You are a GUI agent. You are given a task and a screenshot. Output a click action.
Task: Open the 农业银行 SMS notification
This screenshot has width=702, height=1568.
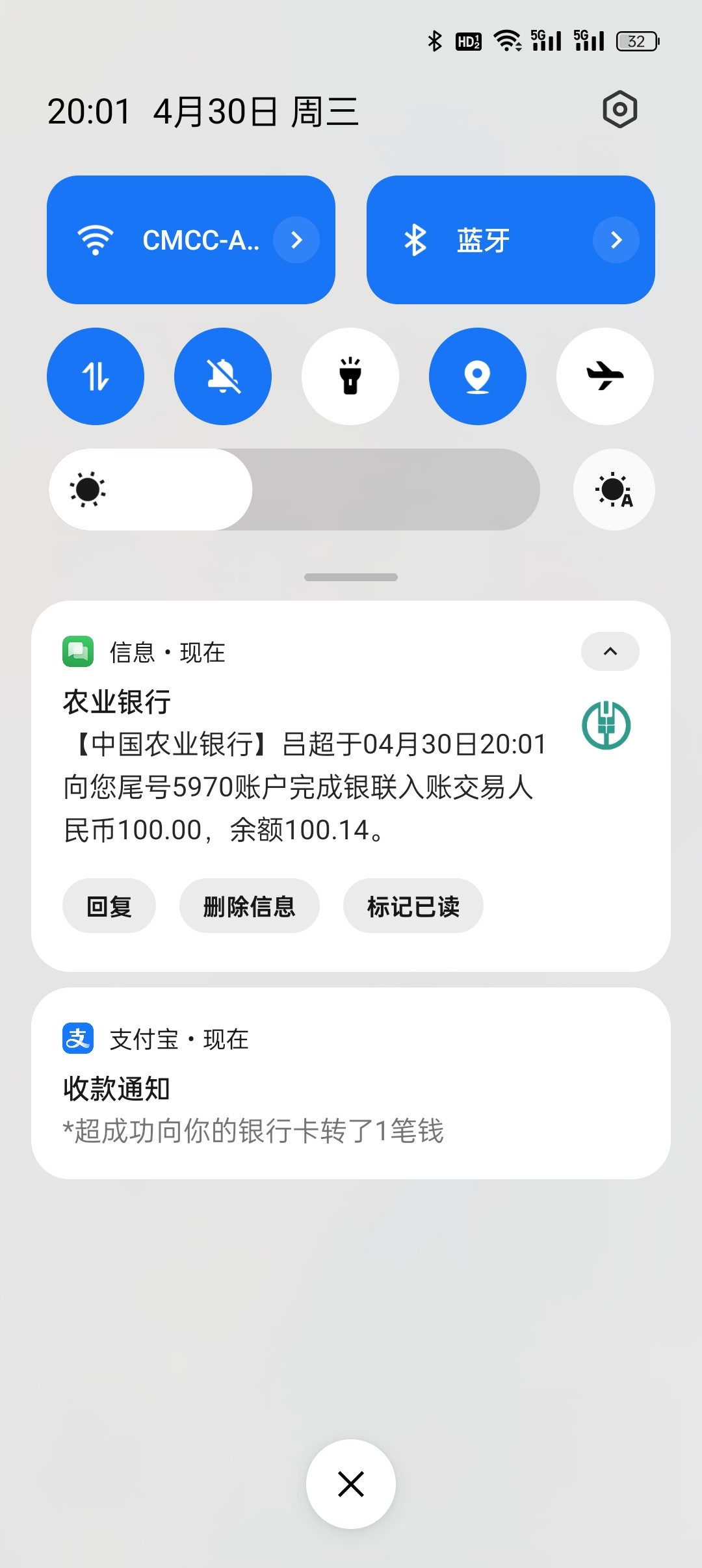[x=305, y=787]
